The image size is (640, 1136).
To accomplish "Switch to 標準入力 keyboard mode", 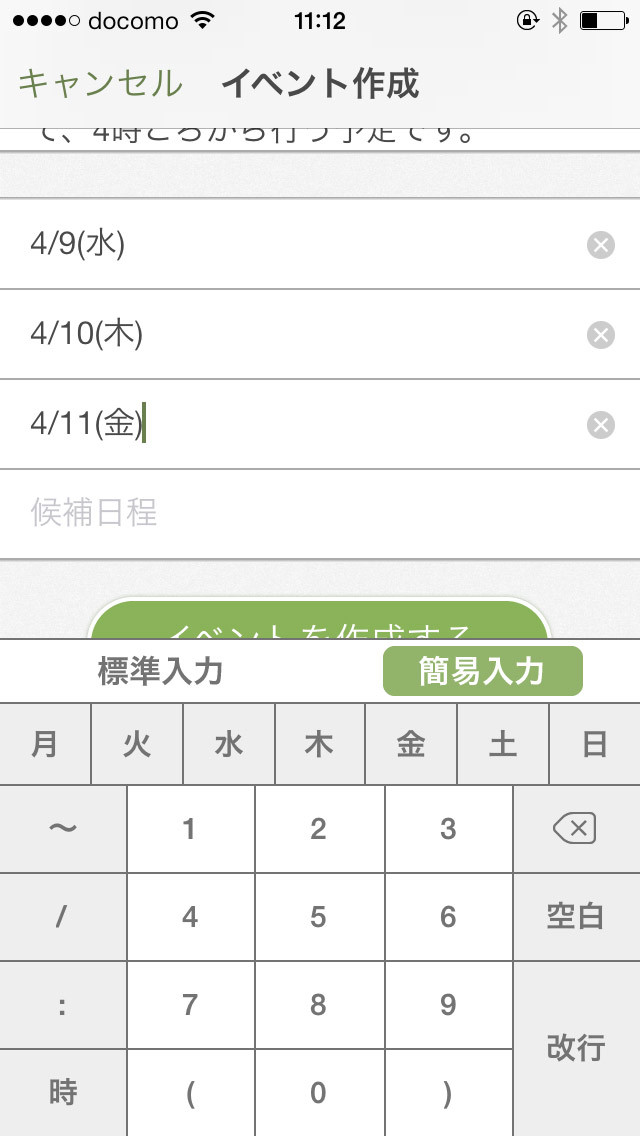I will pos(160,671).
